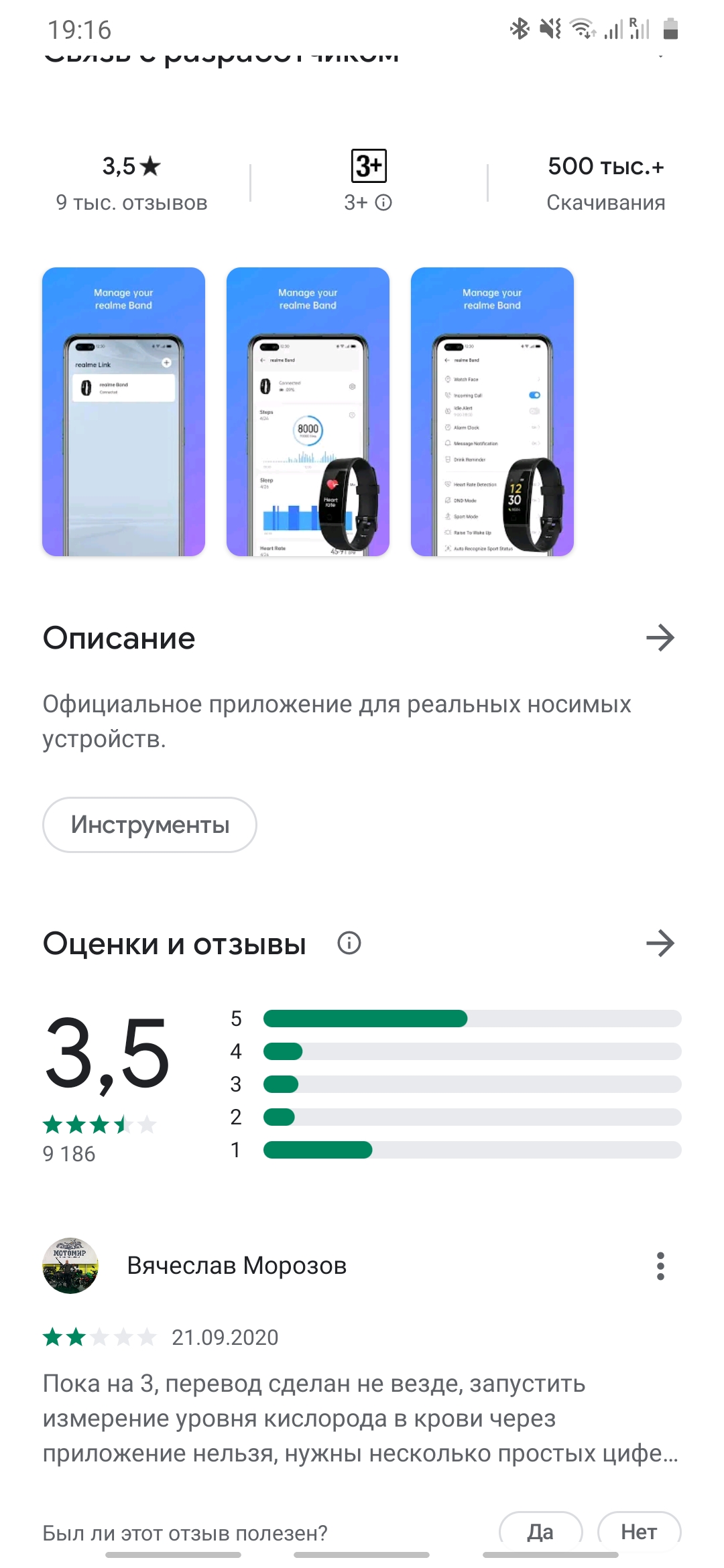Open all reviews via Оценки и отзывы arrow
The height and width of the screenshot is (1568, 724).
(660, 943)
